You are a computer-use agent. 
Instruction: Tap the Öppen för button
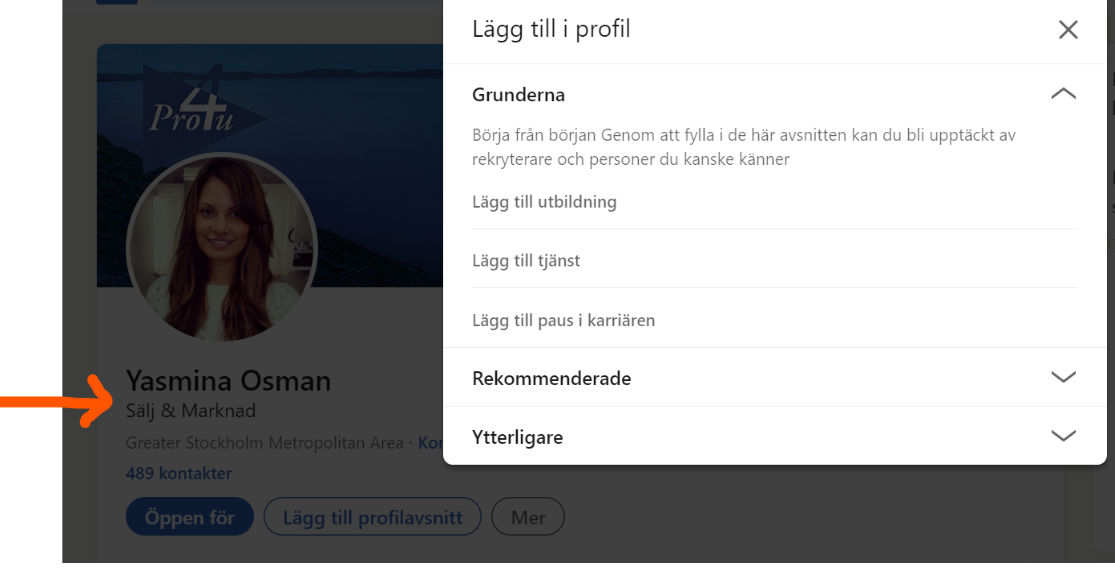[190, 517]
